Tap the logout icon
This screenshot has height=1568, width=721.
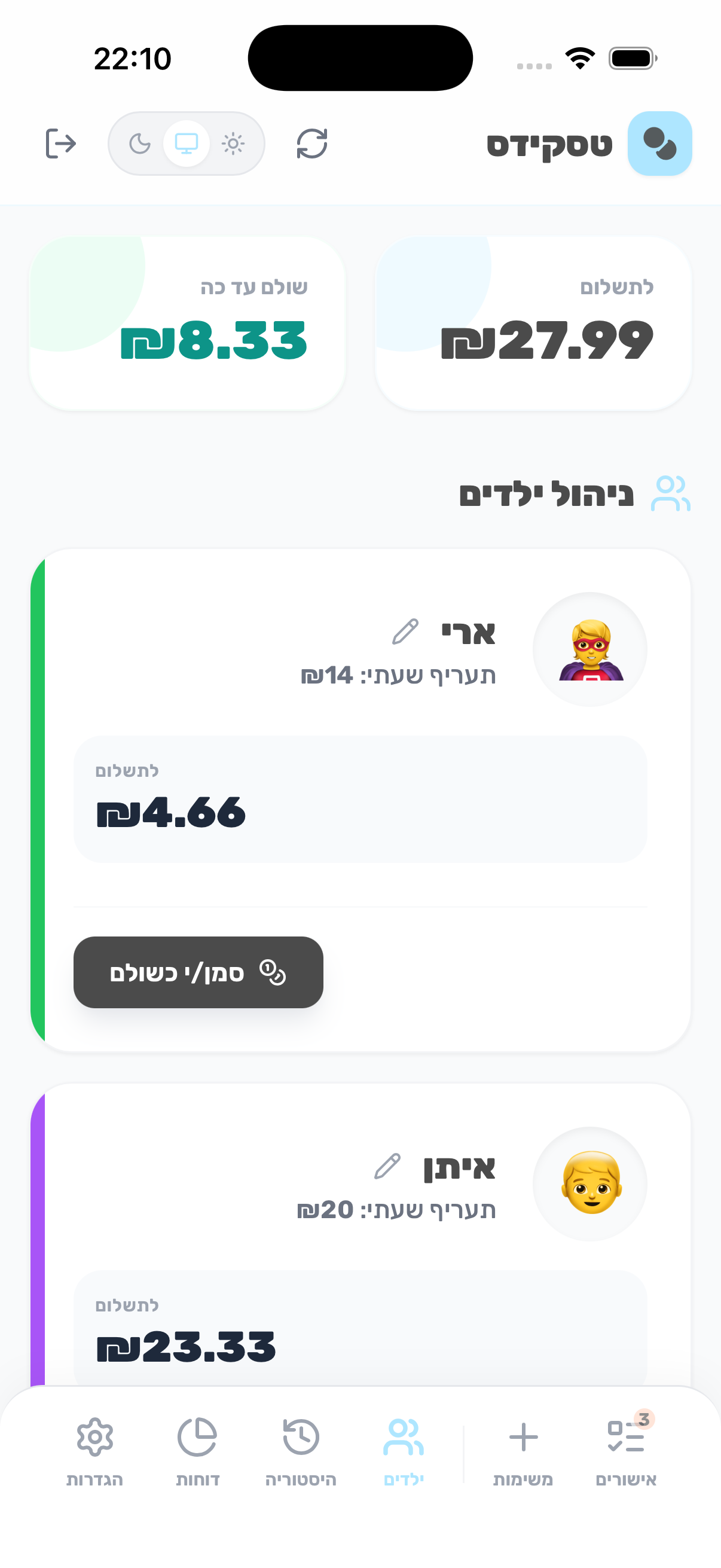pyautogui.click(x=61, y=144)
